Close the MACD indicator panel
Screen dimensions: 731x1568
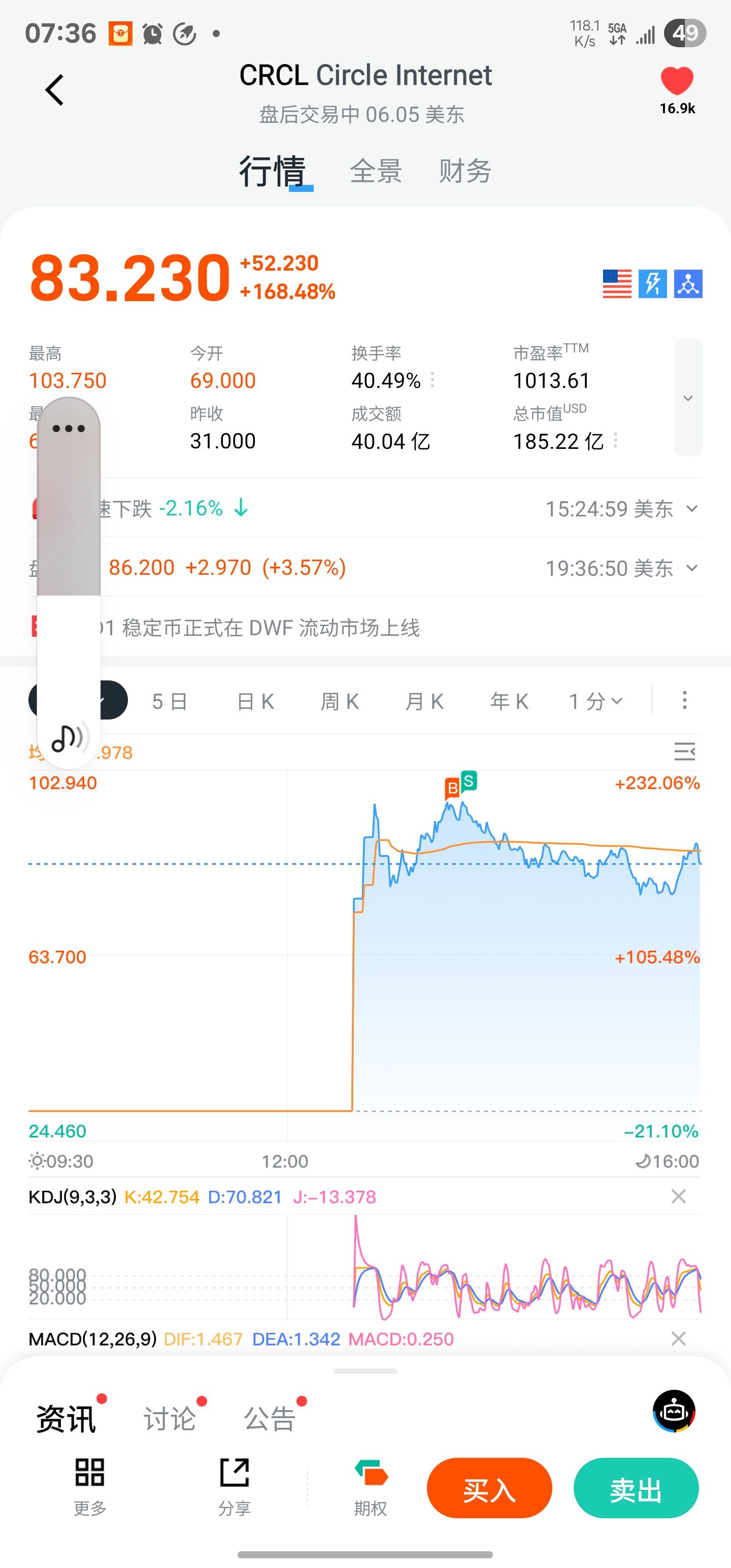point(678,1338)
